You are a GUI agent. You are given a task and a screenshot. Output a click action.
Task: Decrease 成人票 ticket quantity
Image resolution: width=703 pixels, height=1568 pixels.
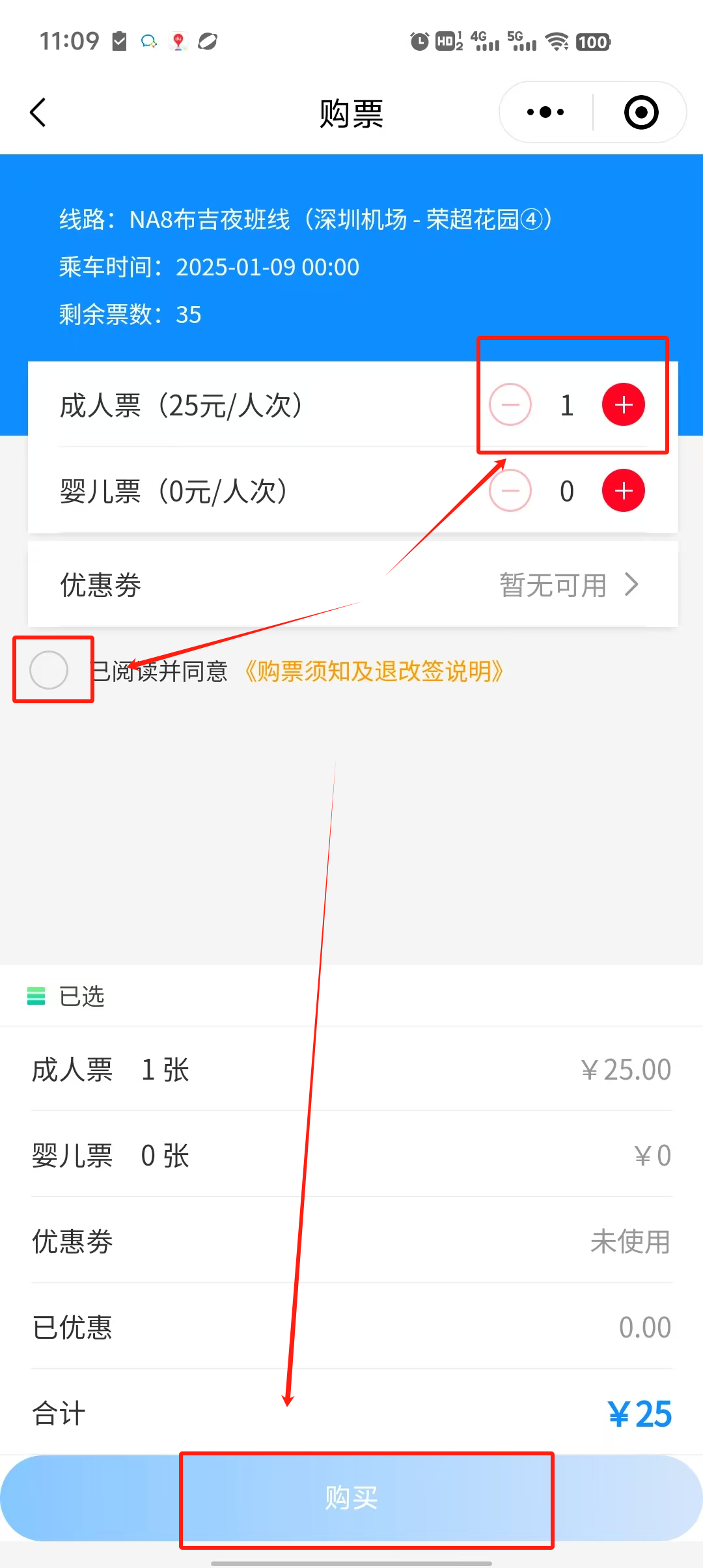tap(510, 404)
